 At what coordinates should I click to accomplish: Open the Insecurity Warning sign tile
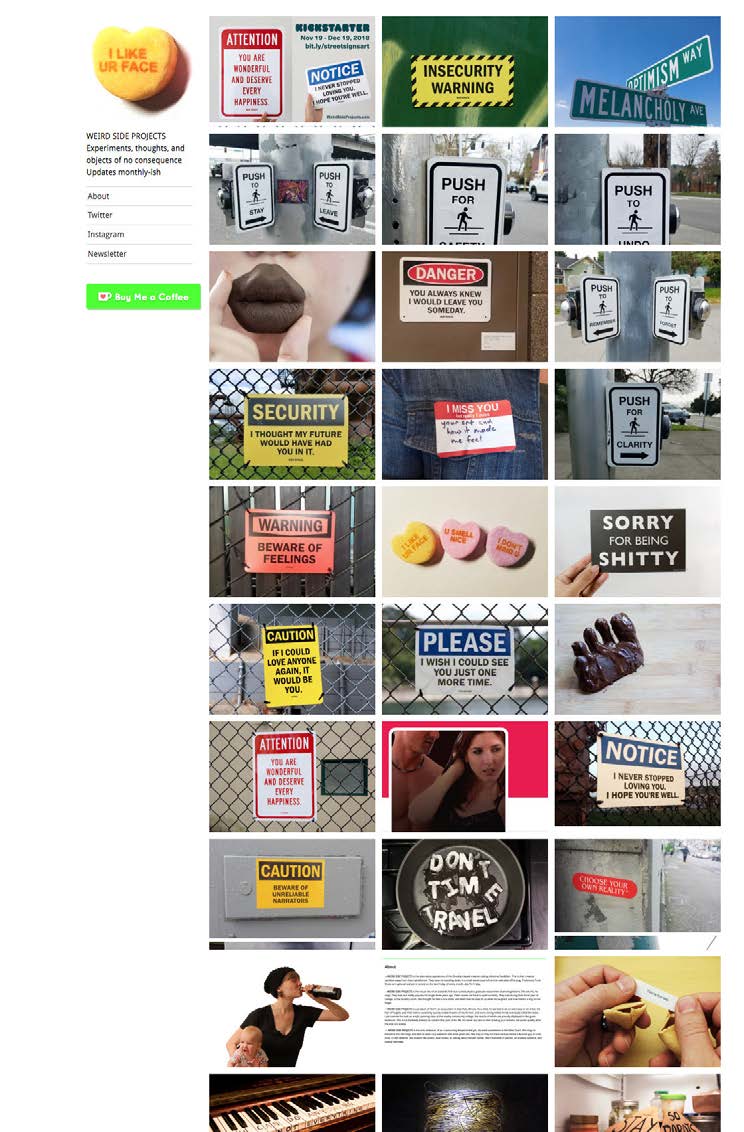click(x=464, y=71)
